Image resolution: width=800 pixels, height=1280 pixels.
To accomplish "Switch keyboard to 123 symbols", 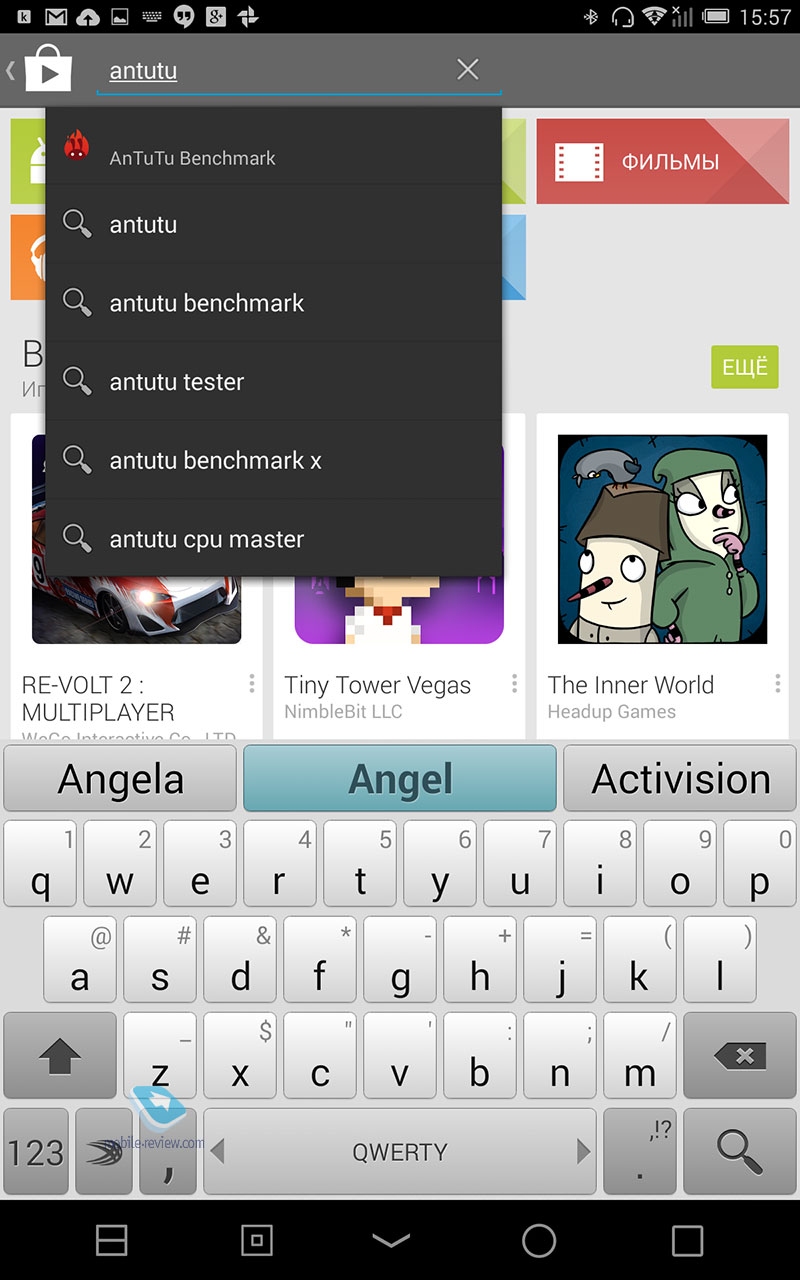I will click(36, 1151).
